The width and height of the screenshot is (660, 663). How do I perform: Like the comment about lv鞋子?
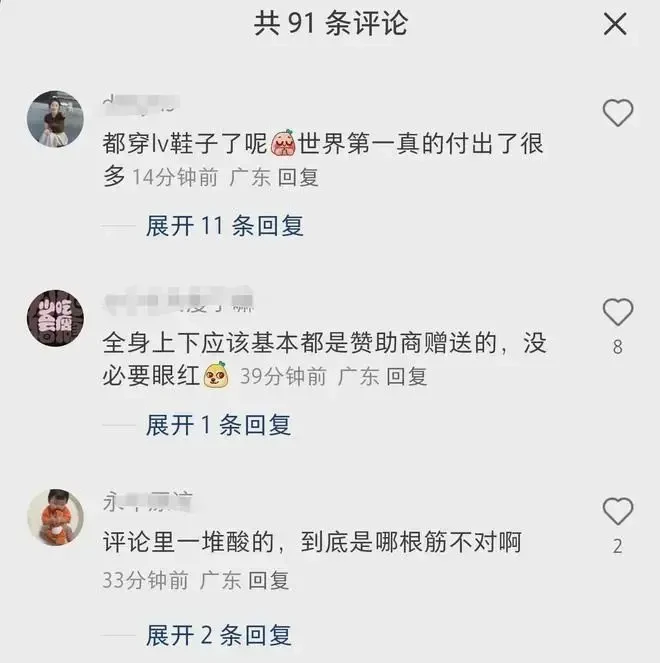[x=618, y=112]
